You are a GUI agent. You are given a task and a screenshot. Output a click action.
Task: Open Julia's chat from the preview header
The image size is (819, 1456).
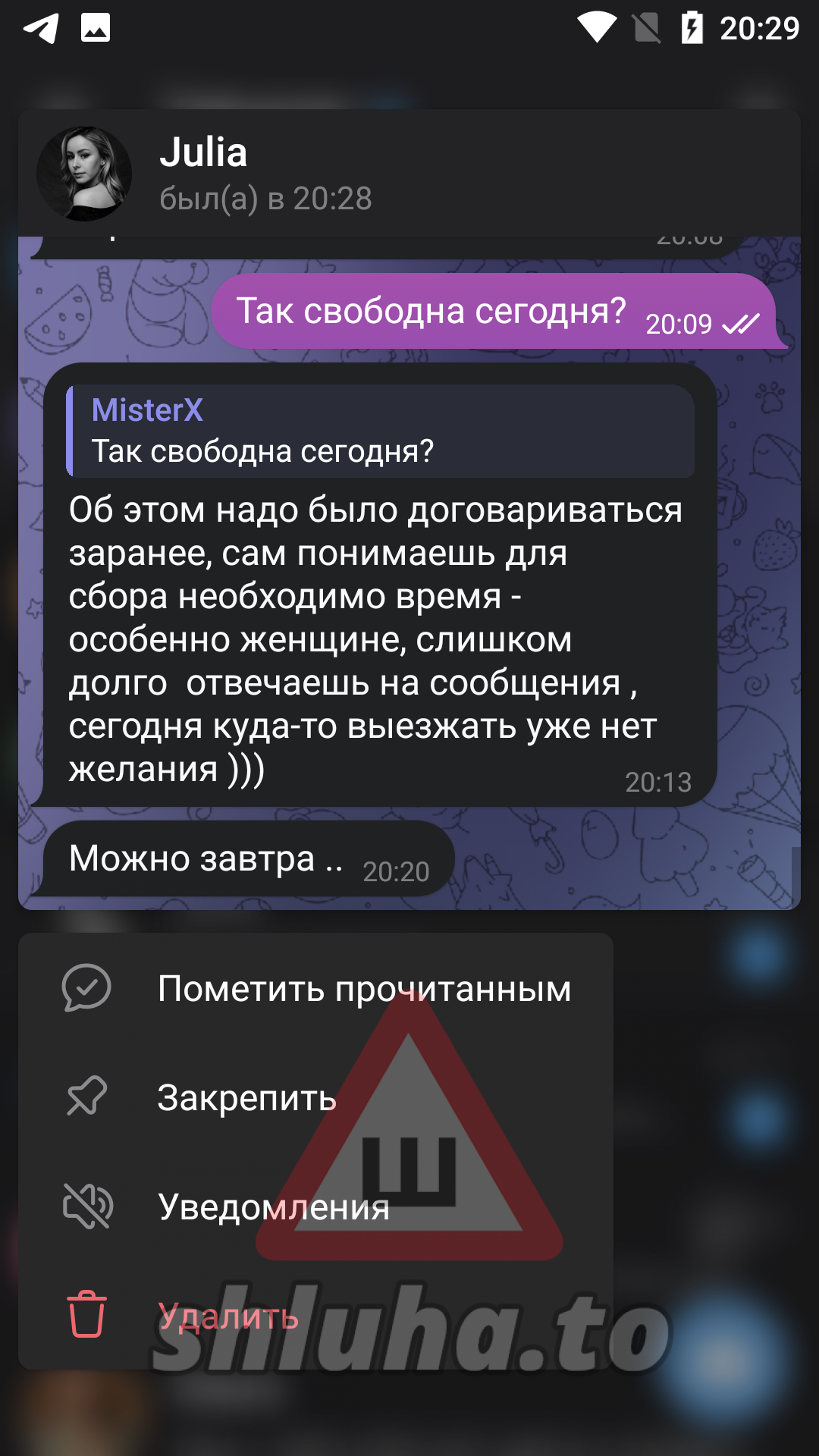click(409, 174)
